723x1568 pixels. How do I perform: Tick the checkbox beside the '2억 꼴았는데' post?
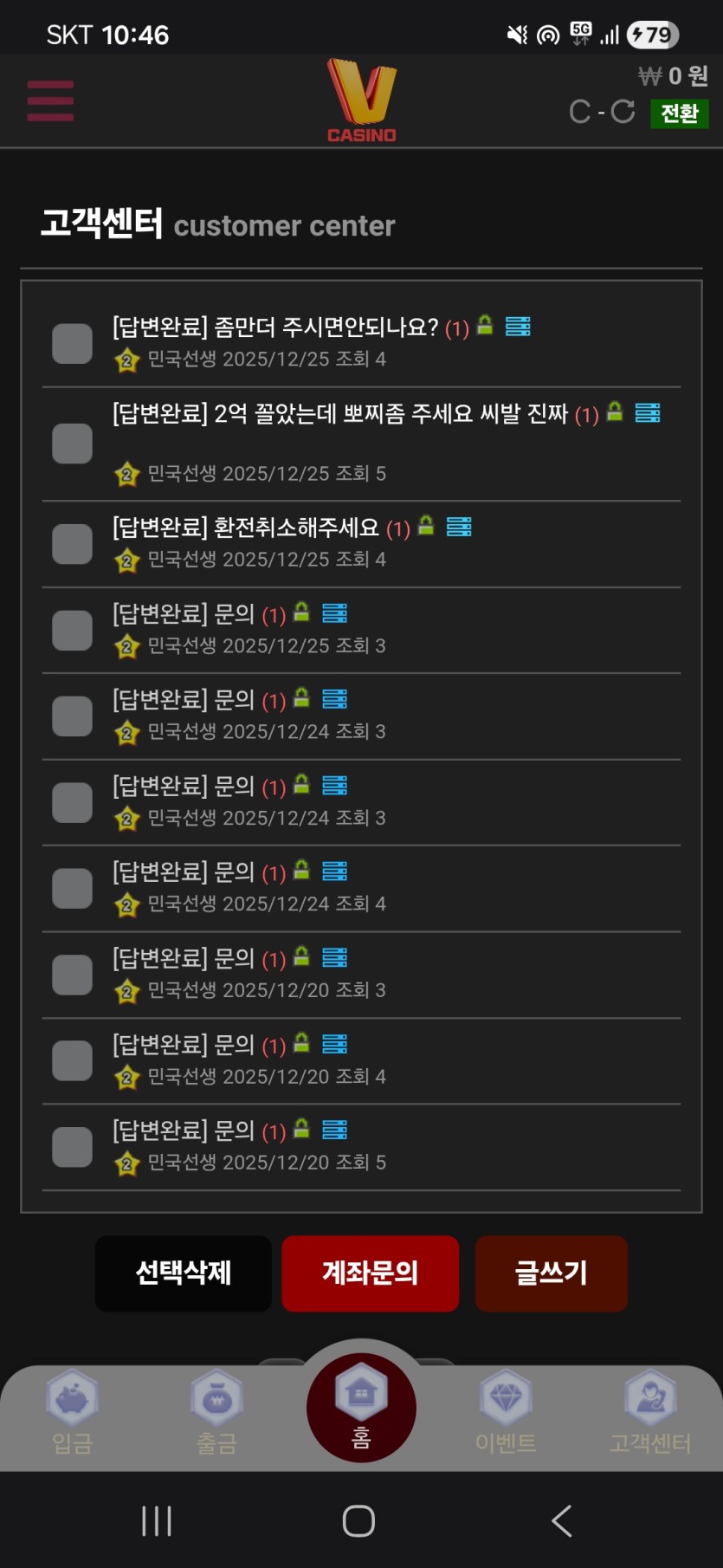click(72, 444)
